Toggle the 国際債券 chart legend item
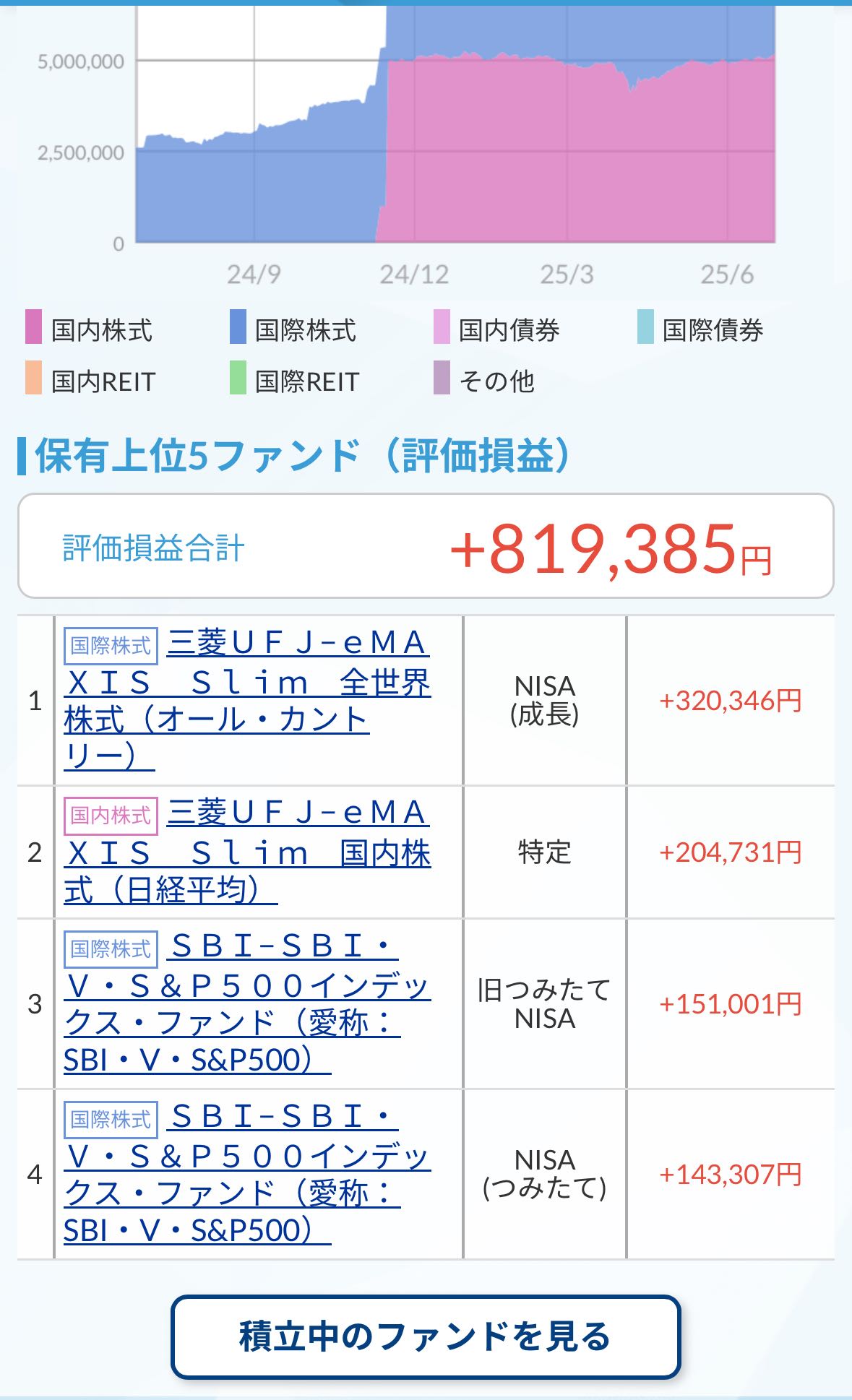Image resolution: width=852 pixels, height=1400 pixels. tap(700, 329)
